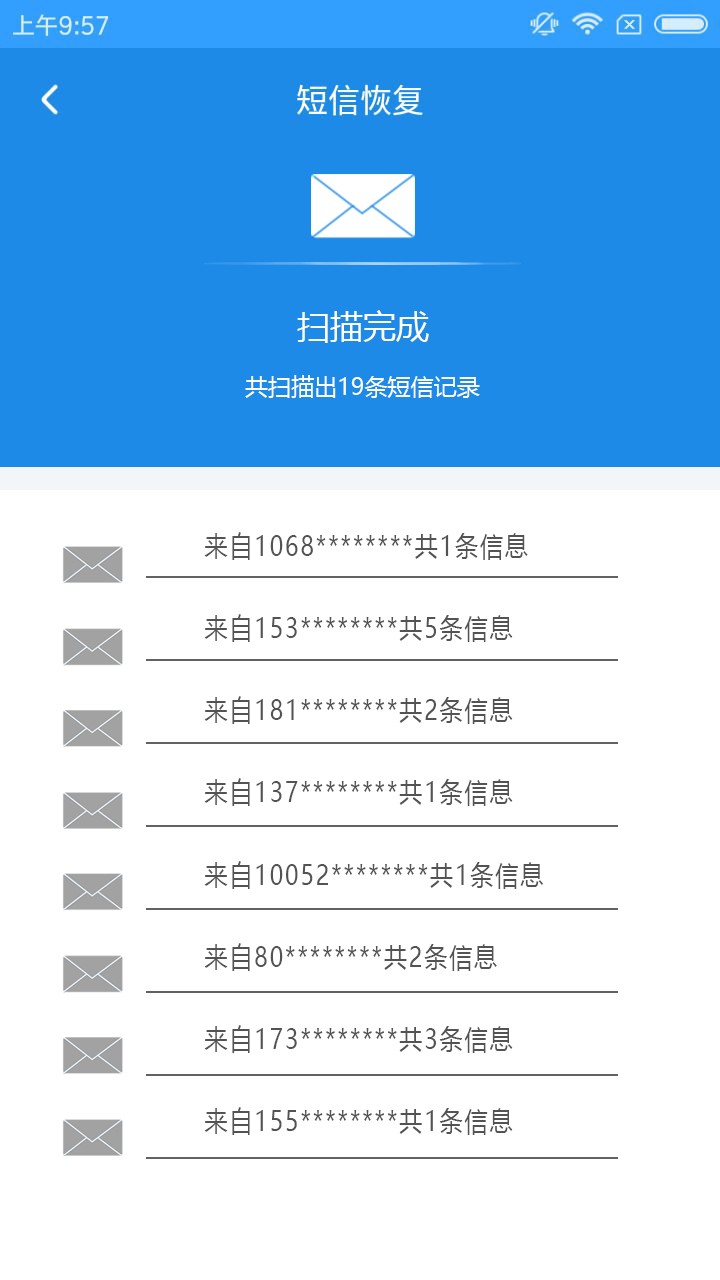The height and width of the screenshot is (1280, 720).
Task: Click the no-SIM icon in the status bar
Action: point(630,22)
